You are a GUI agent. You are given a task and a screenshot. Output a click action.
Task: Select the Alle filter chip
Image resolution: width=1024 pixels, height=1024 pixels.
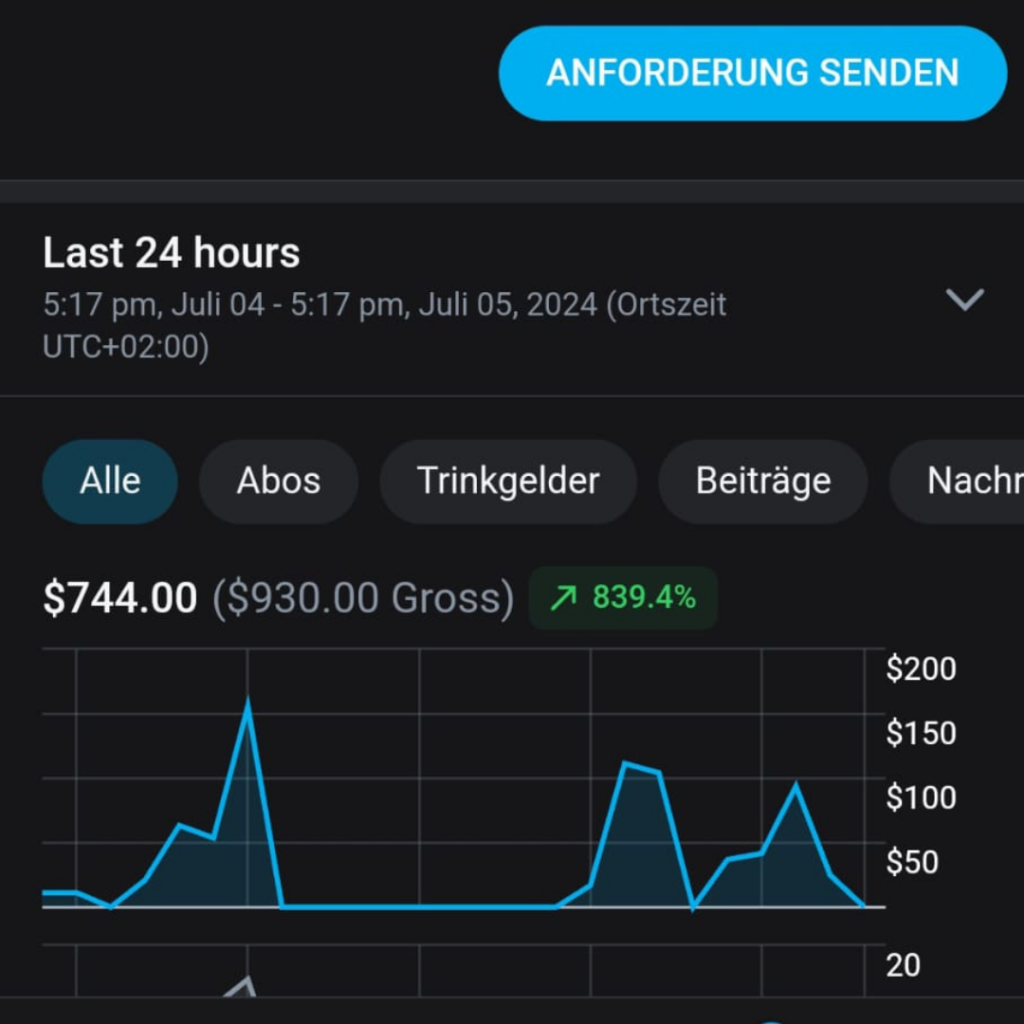point(110,481)
